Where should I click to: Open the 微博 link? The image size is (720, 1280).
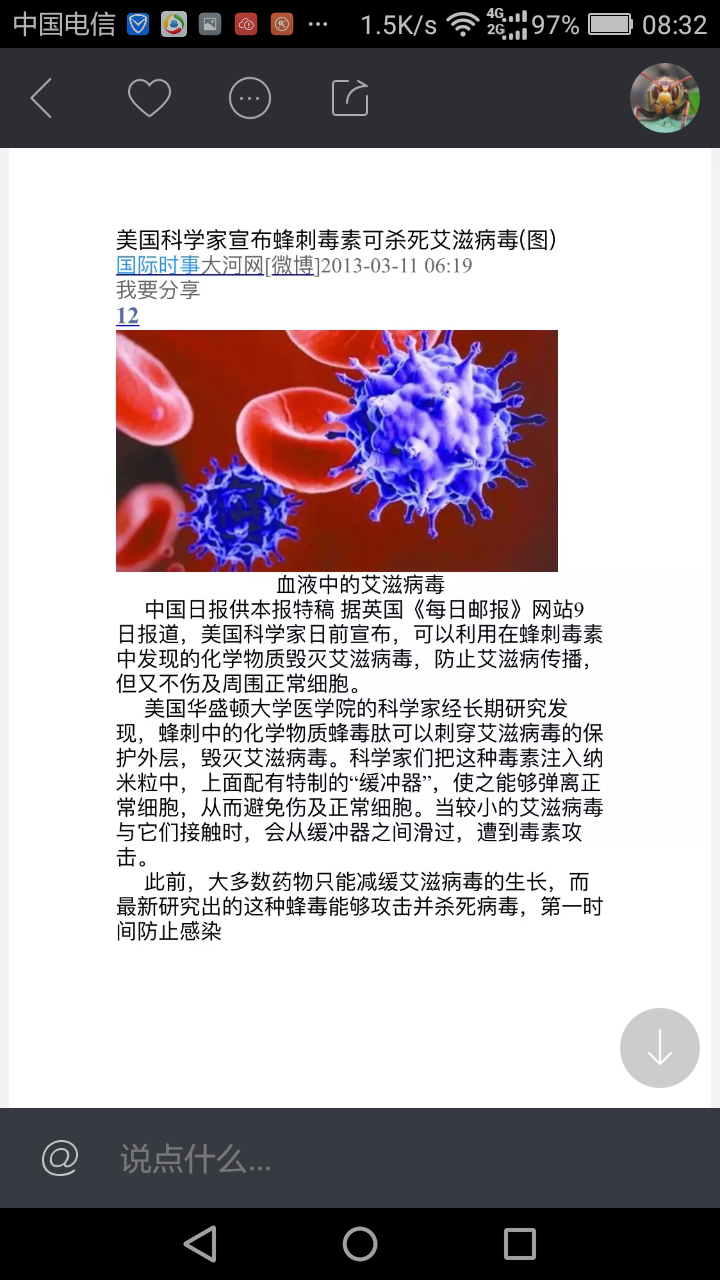(x=291, y=265)
